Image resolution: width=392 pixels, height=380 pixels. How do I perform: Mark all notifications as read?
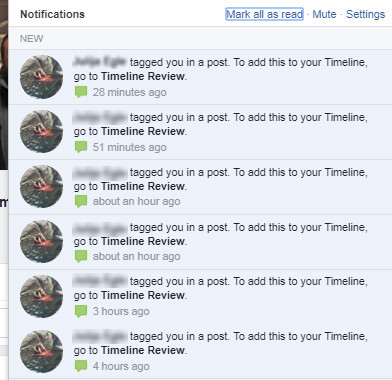(x=264, y=14)
